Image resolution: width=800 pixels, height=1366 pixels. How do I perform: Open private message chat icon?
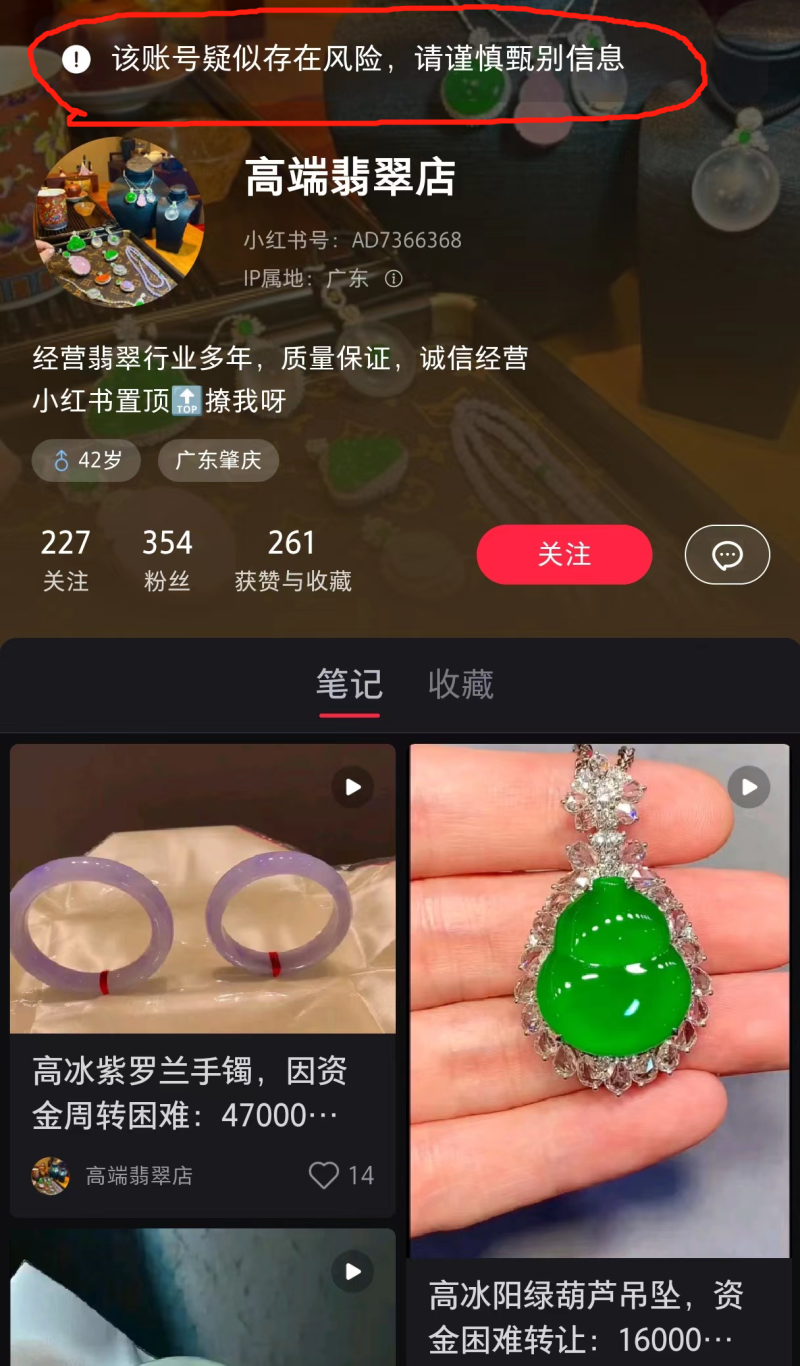pos(727,555)
